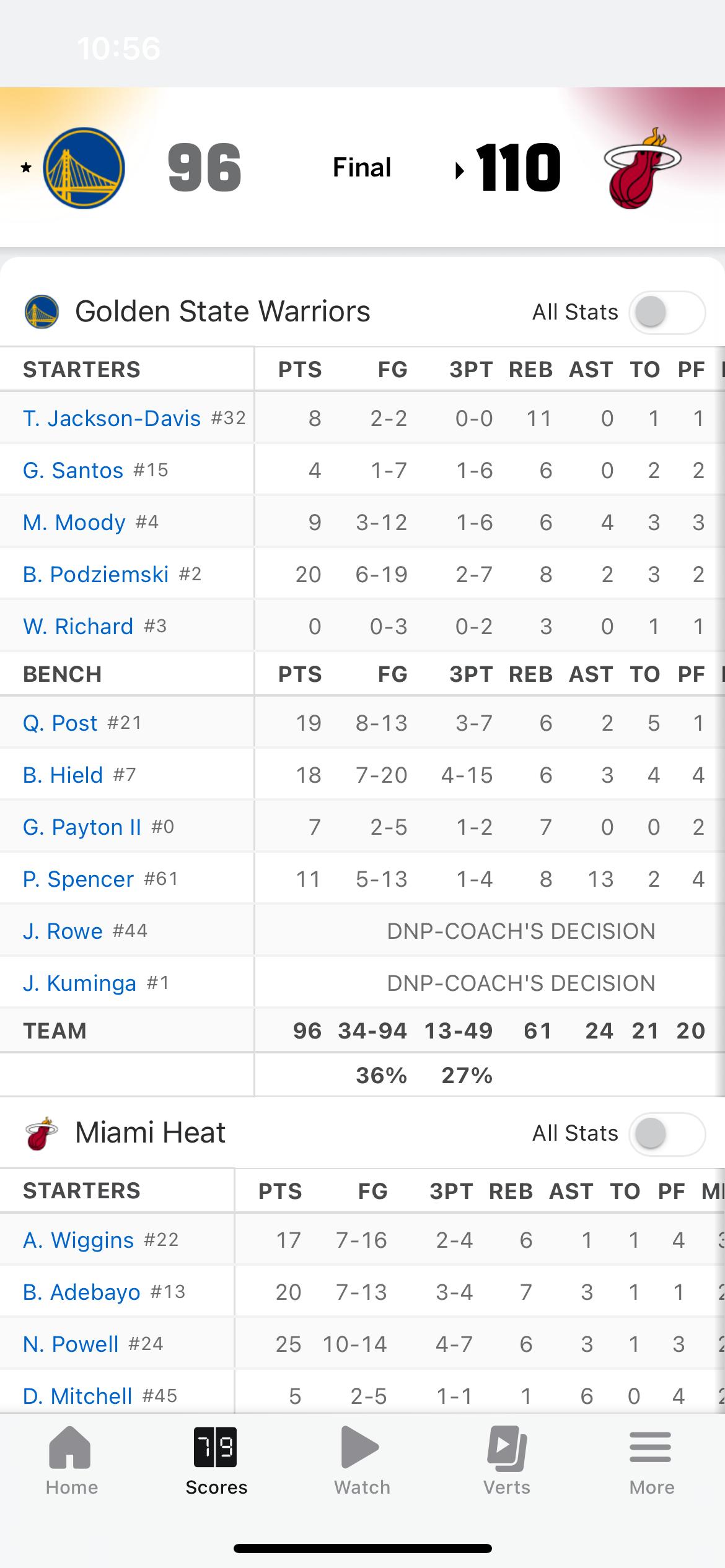This screenshot has height=1568, width=725.
Task: Open G. Payton II profile
Action: (x=82, y=827)
